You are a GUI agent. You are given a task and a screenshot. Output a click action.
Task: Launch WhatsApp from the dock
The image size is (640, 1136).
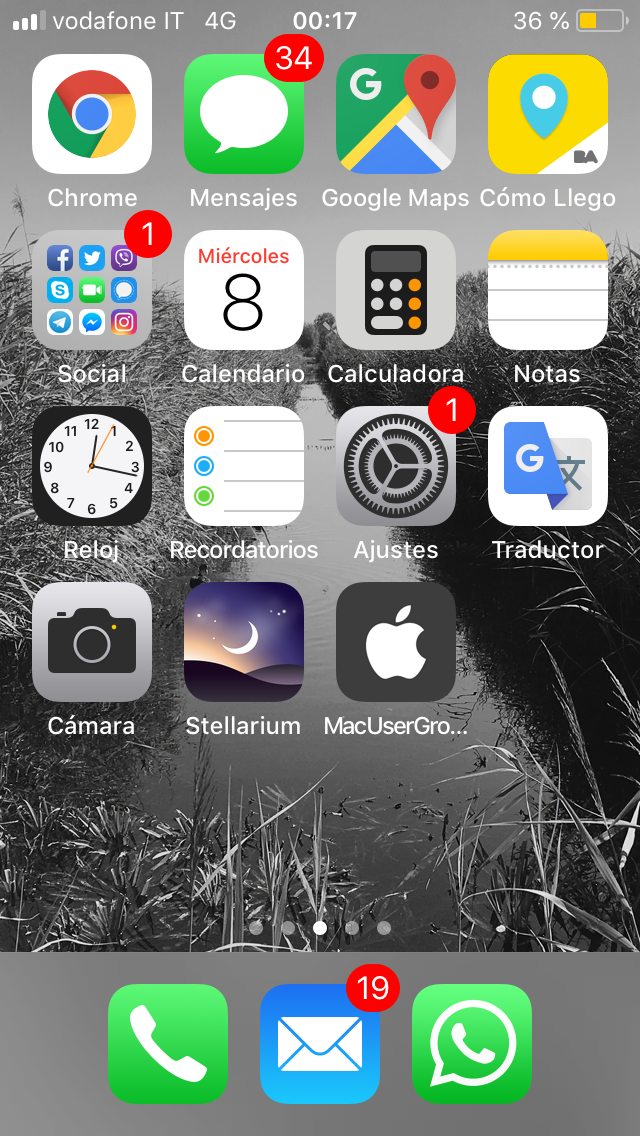tap(472, 1043)
